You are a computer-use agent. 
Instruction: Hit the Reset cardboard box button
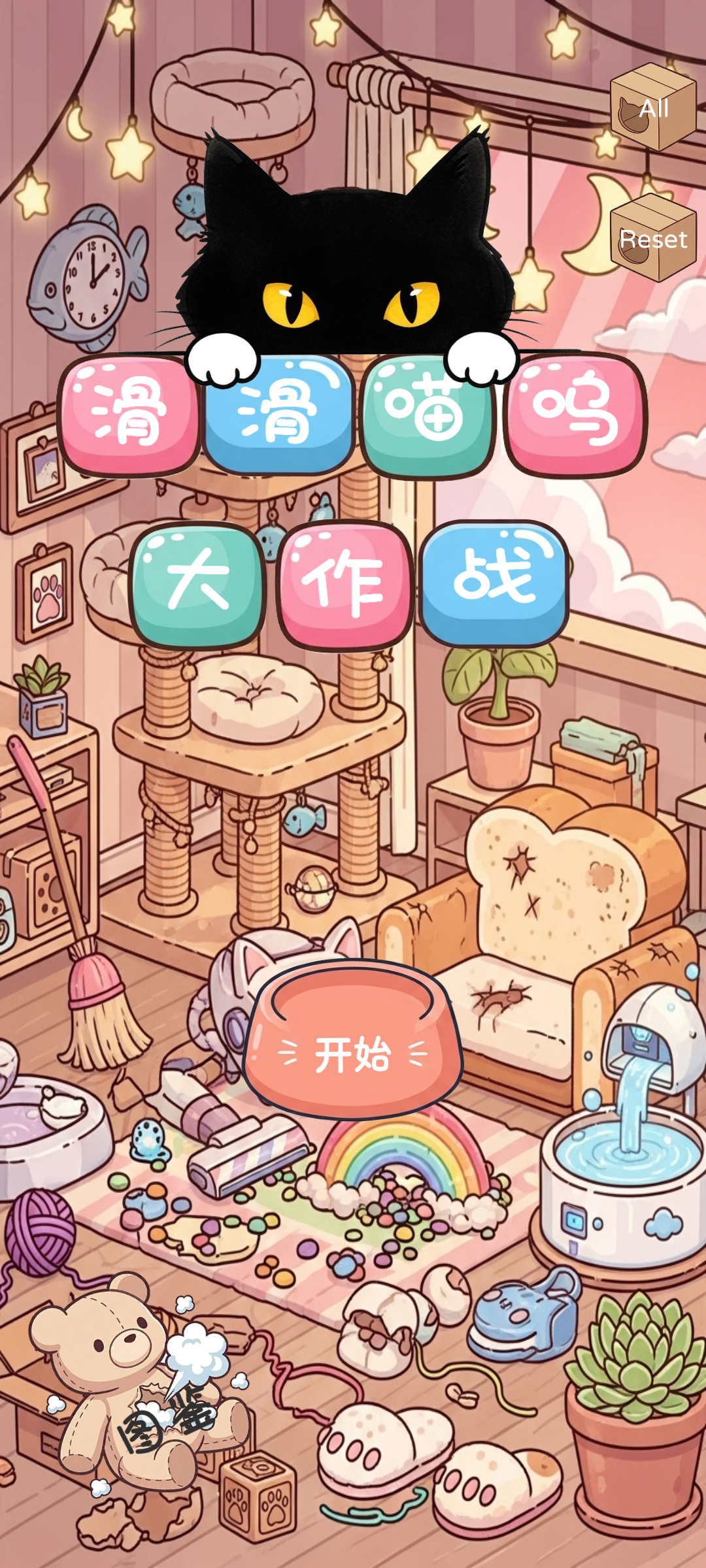click(653, 238)
